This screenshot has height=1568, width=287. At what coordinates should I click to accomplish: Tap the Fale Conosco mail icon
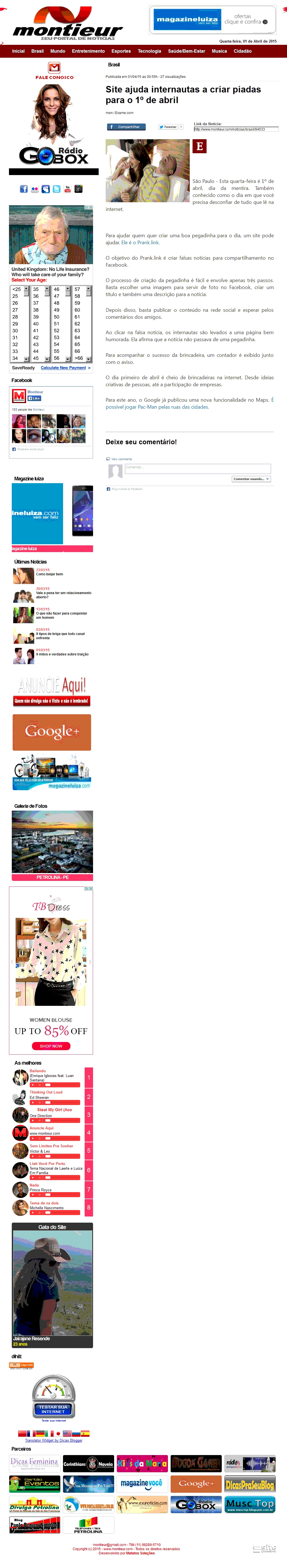pyautogui.click(x=54, y=68)
